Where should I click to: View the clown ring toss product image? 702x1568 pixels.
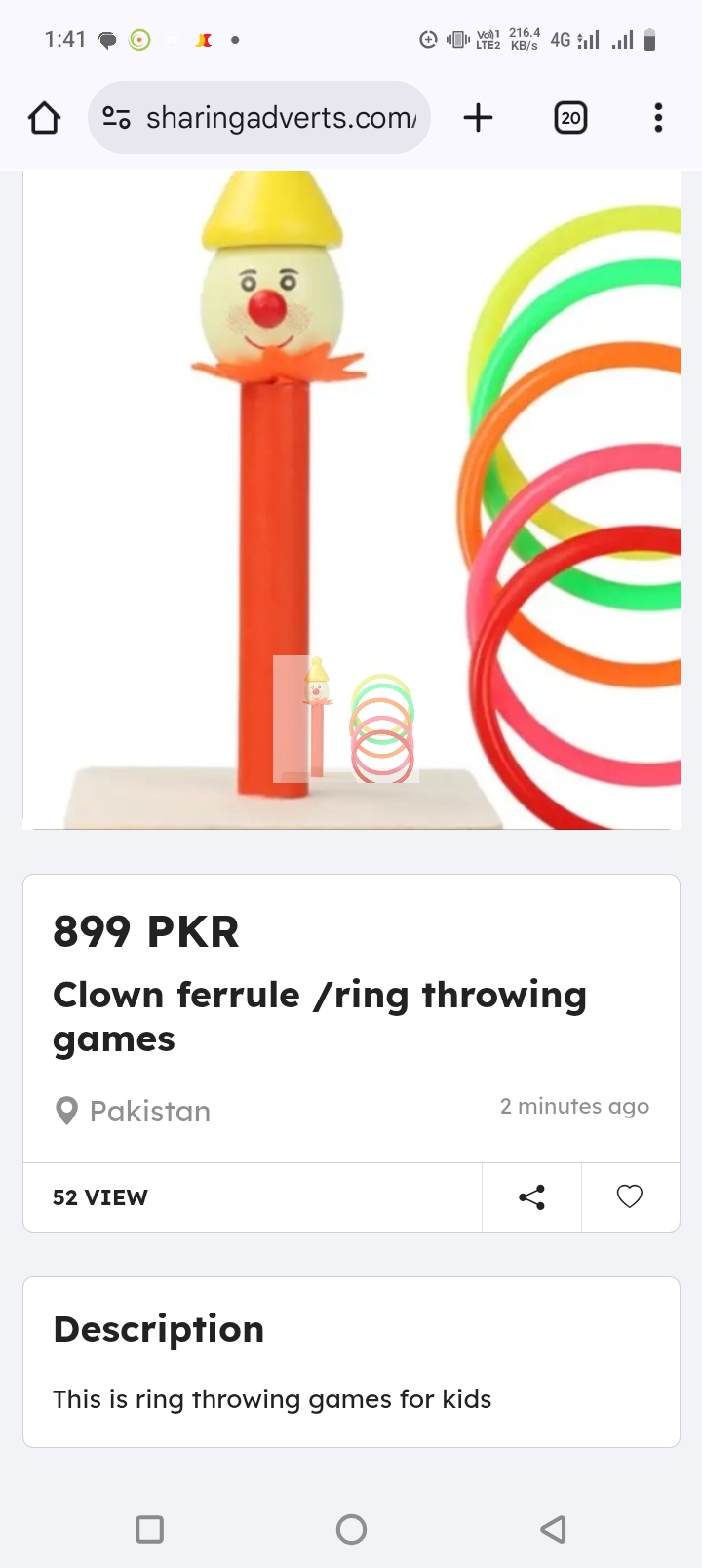[x=351, y=499]
